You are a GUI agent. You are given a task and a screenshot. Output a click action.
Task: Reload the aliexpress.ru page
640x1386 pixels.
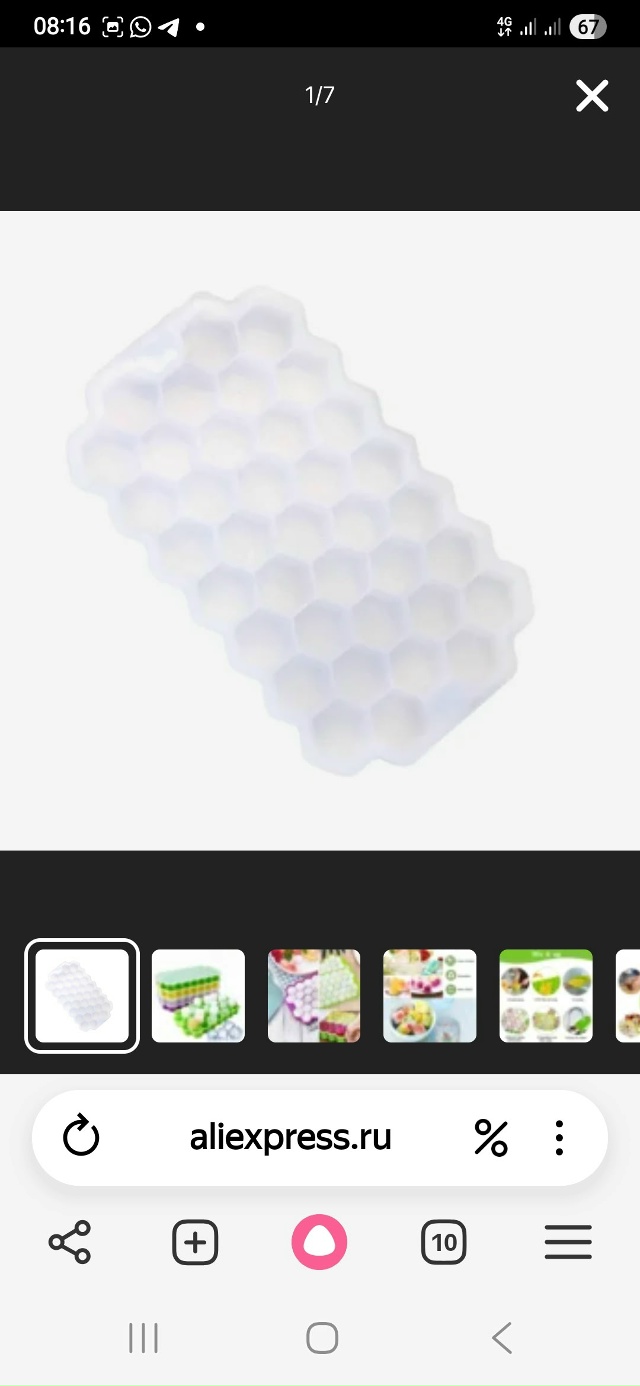click(x=81, y=1137)
